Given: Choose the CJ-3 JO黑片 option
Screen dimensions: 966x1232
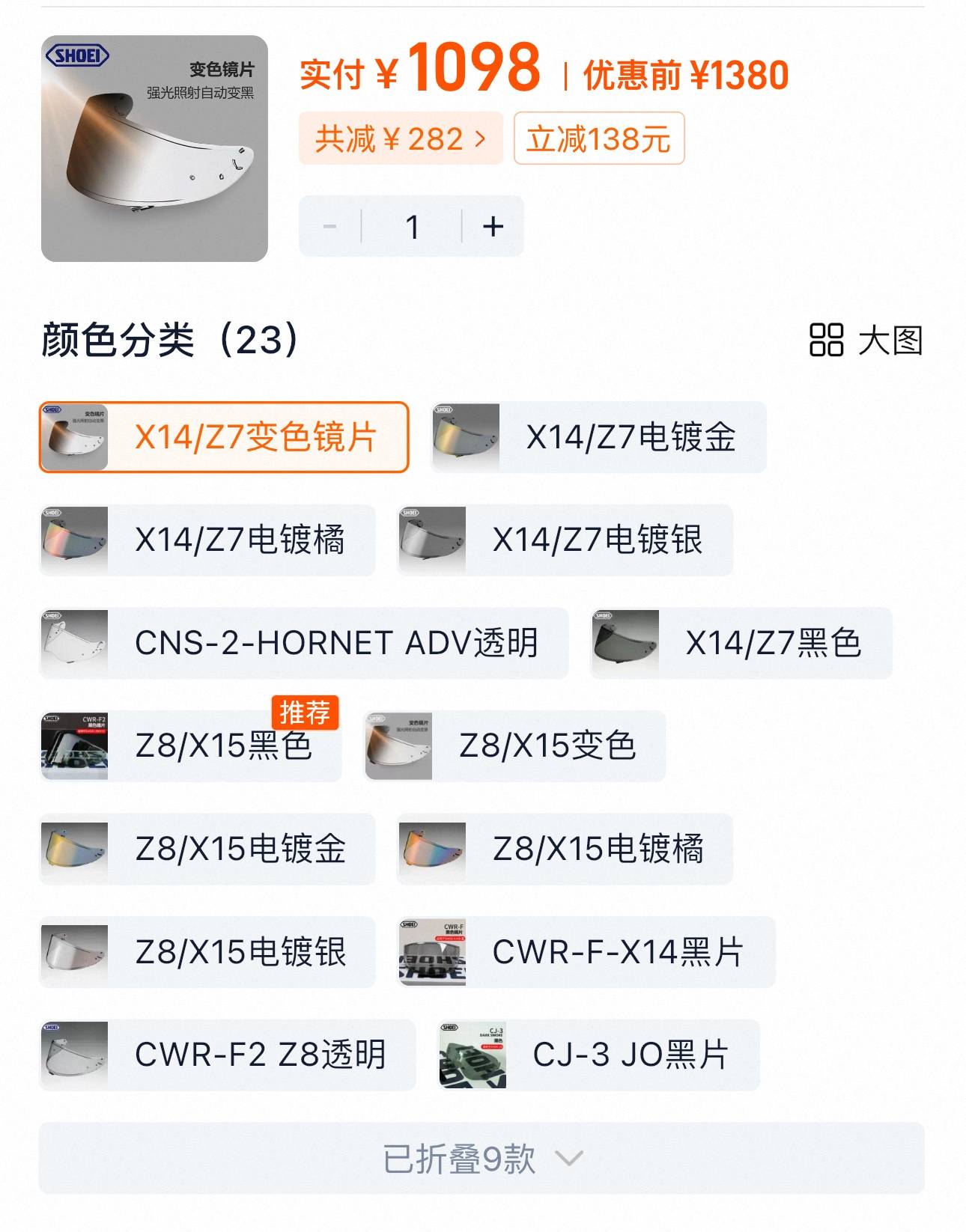Looking at the screenshot, I should click(x=599, y=1055).
